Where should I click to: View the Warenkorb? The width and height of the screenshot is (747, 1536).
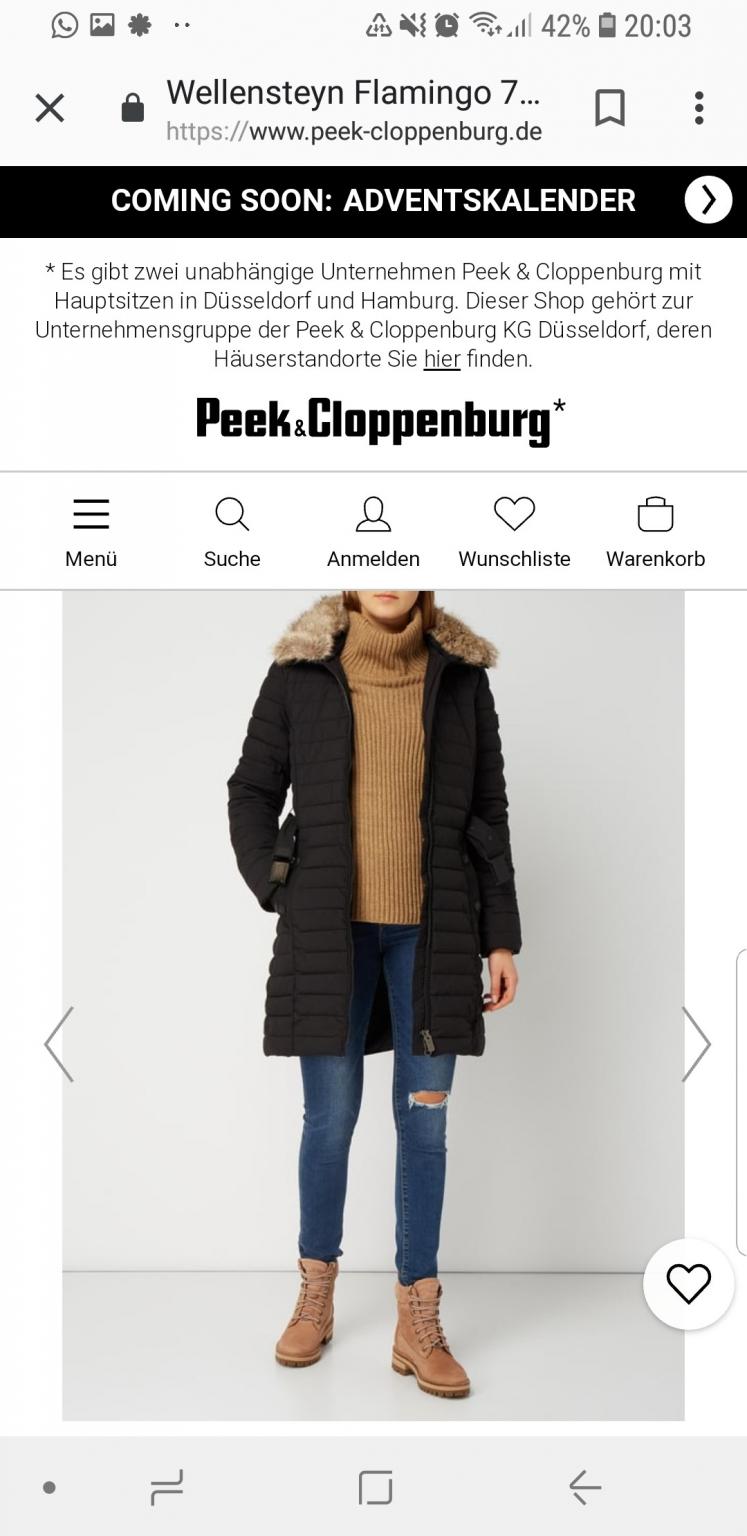click(x=655, y=532)
